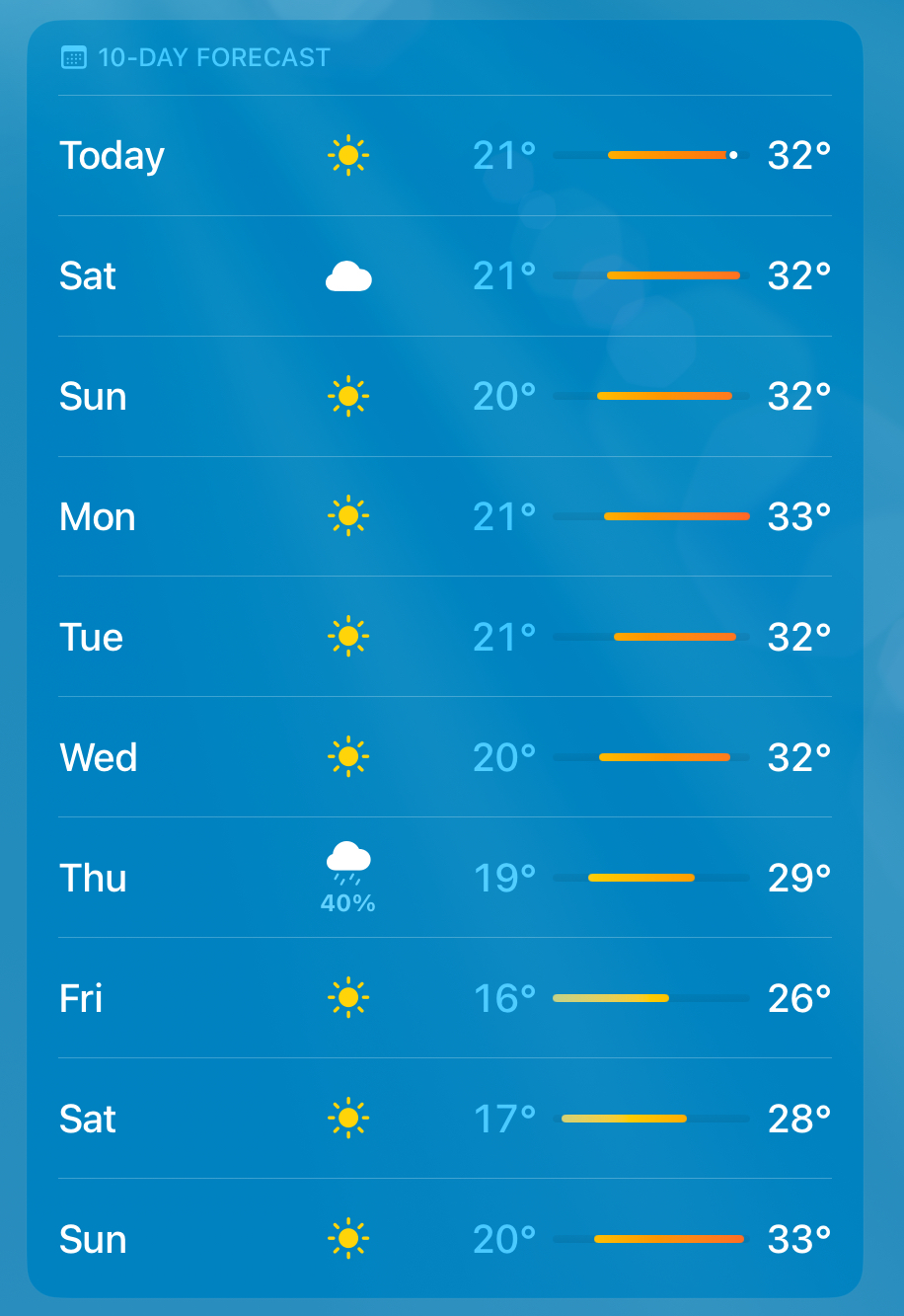Screen dimensions: 904x1316
Task: Open the Wed forecast row
Action: point(445,757)
